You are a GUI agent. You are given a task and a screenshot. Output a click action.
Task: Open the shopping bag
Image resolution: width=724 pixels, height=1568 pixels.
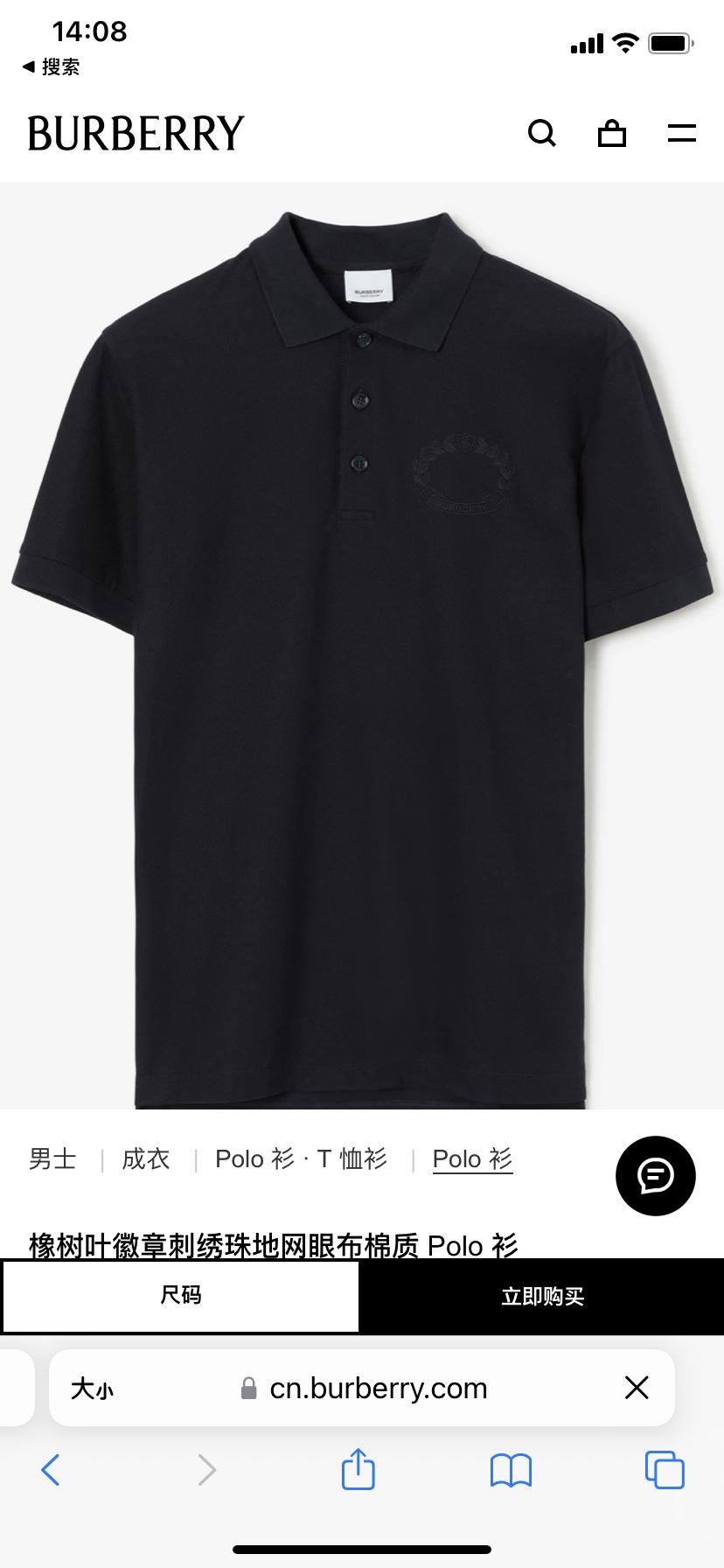tap(611, 133)
